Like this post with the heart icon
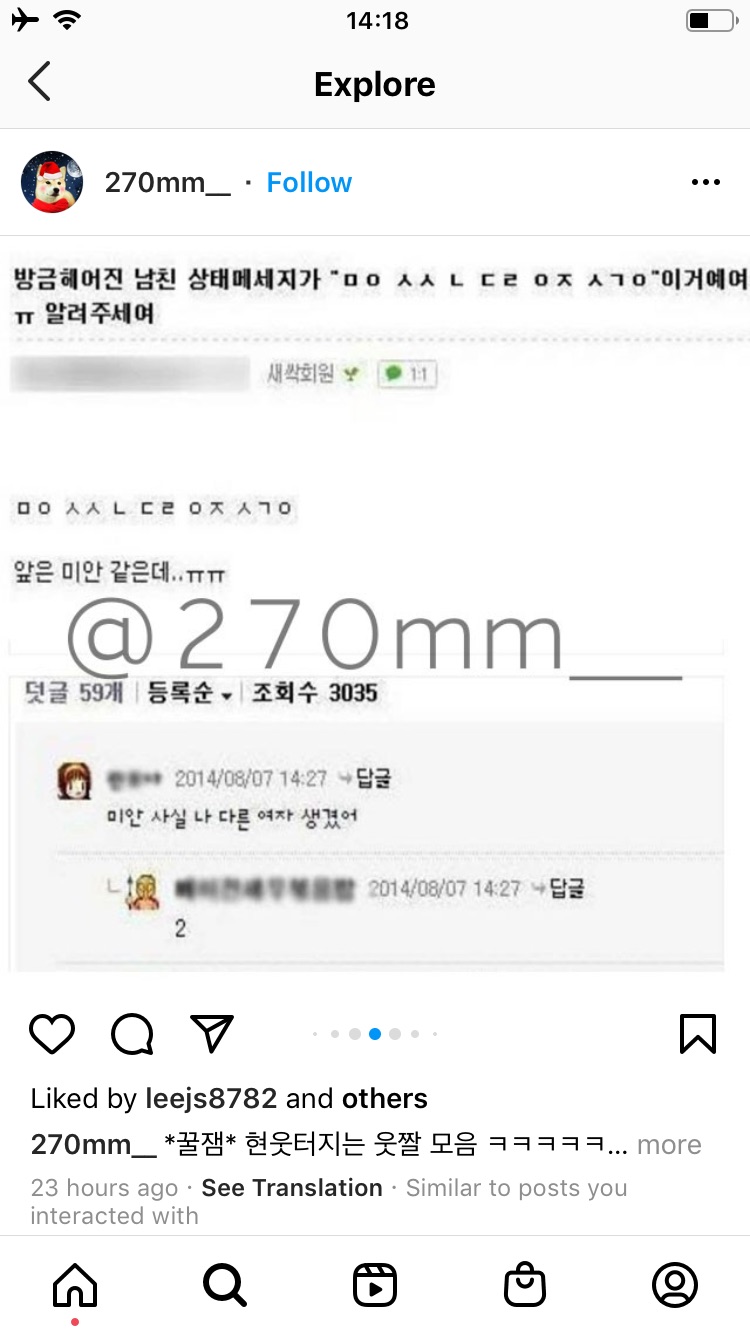Viewport: 750px width, 1334px height. click(52, 1034)
